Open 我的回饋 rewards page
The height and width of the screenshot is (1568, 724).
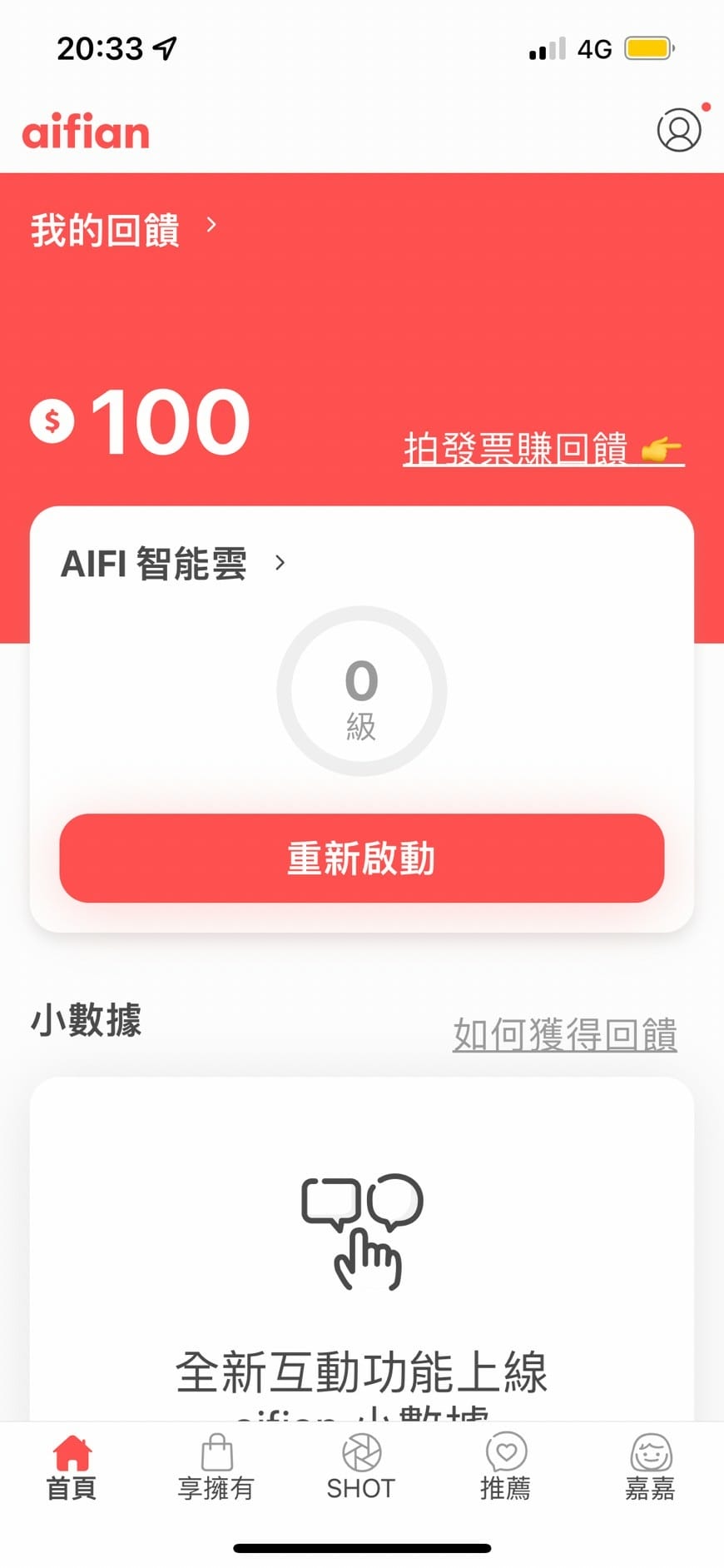(x=123, y=229)
